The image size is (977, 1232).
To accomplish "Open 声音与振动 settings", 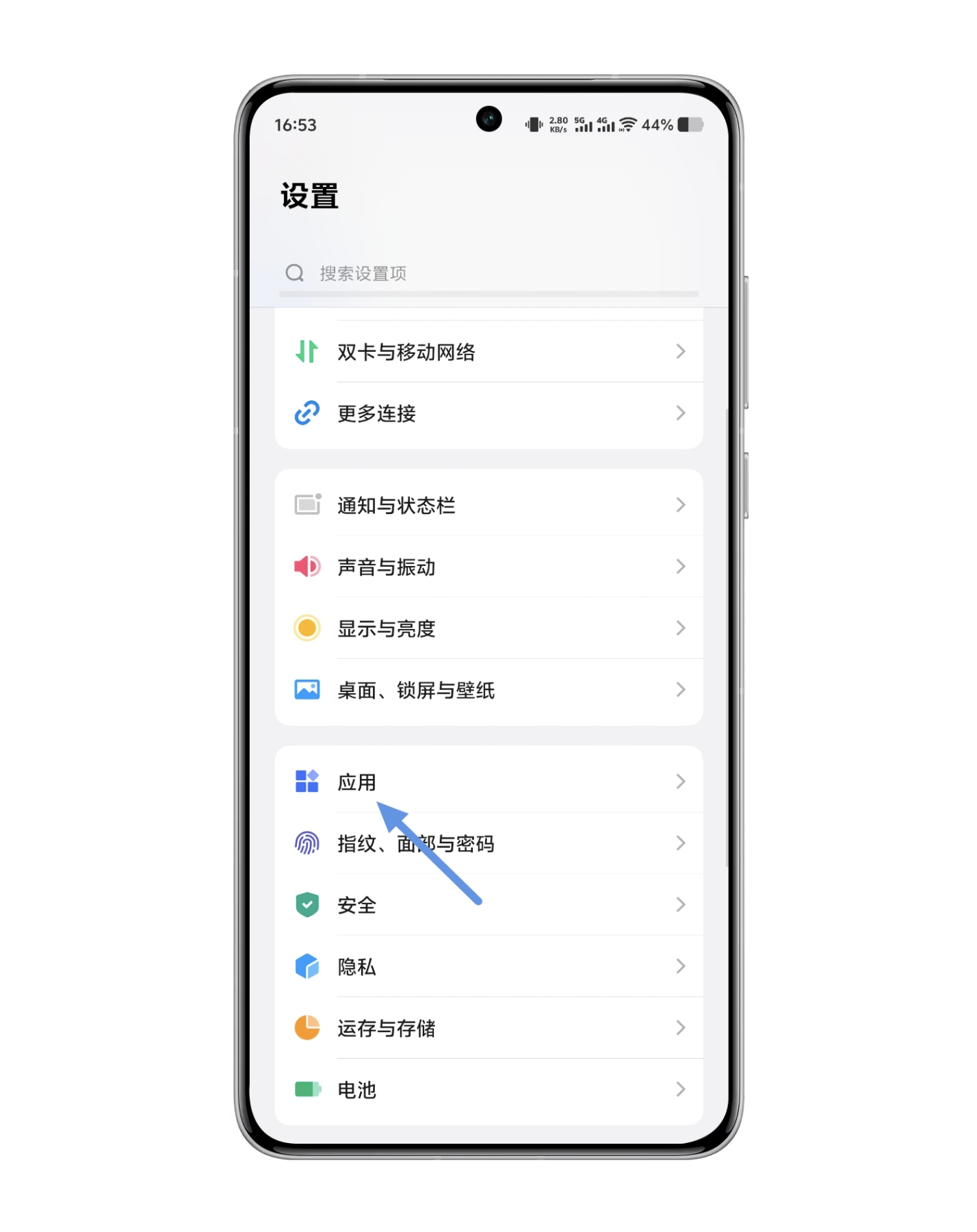I will (487, 567).
